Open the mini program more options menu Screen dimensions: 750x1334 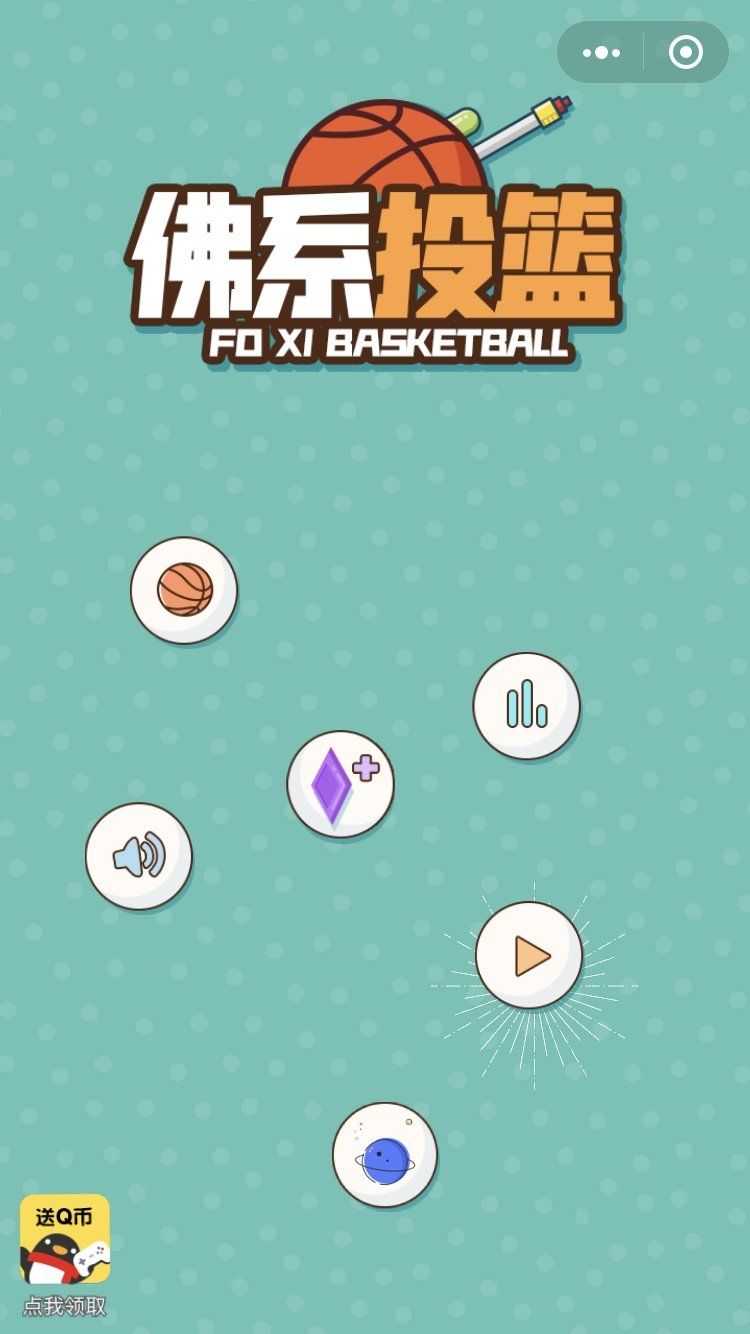click(x=601, y=52)
